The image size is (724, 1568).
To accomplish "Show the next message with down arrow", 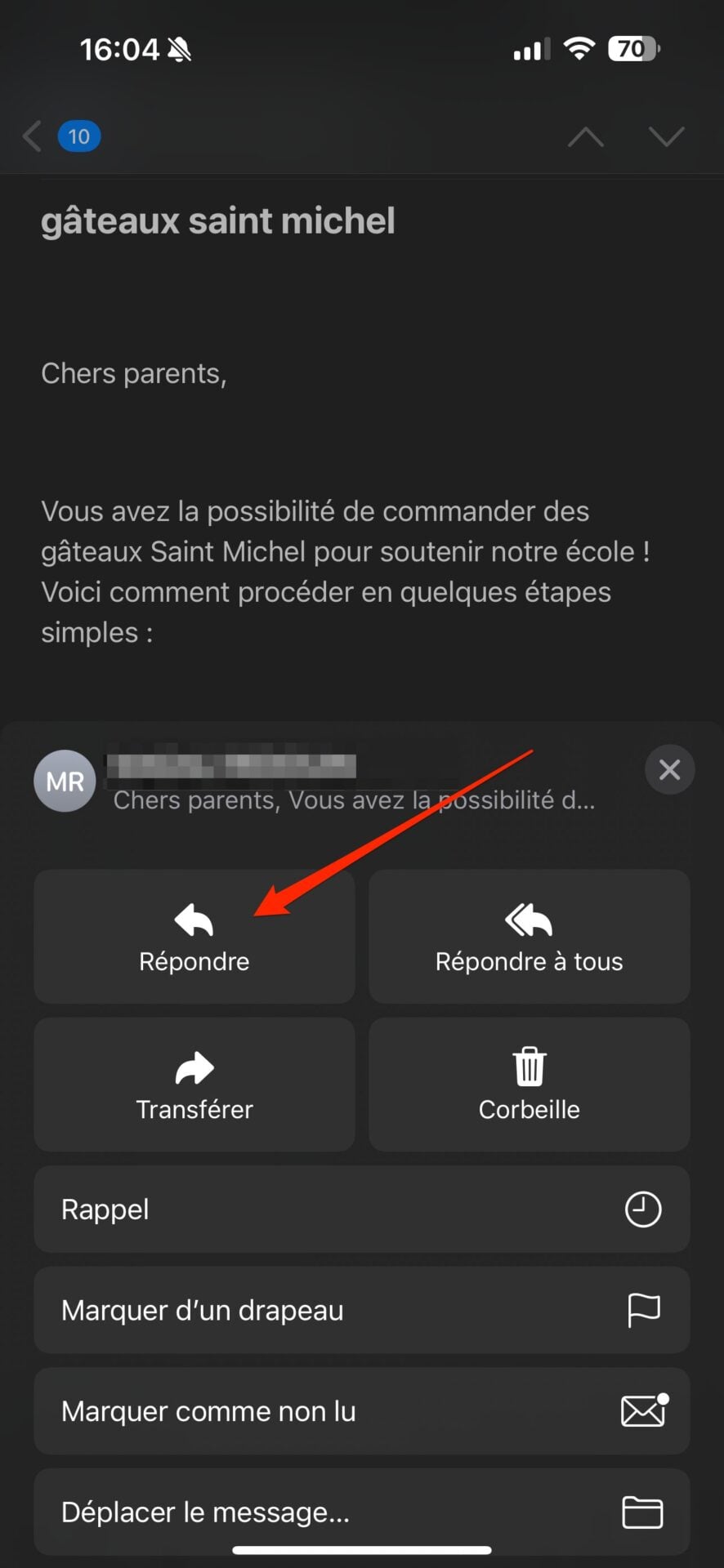I will coord(666,136).
